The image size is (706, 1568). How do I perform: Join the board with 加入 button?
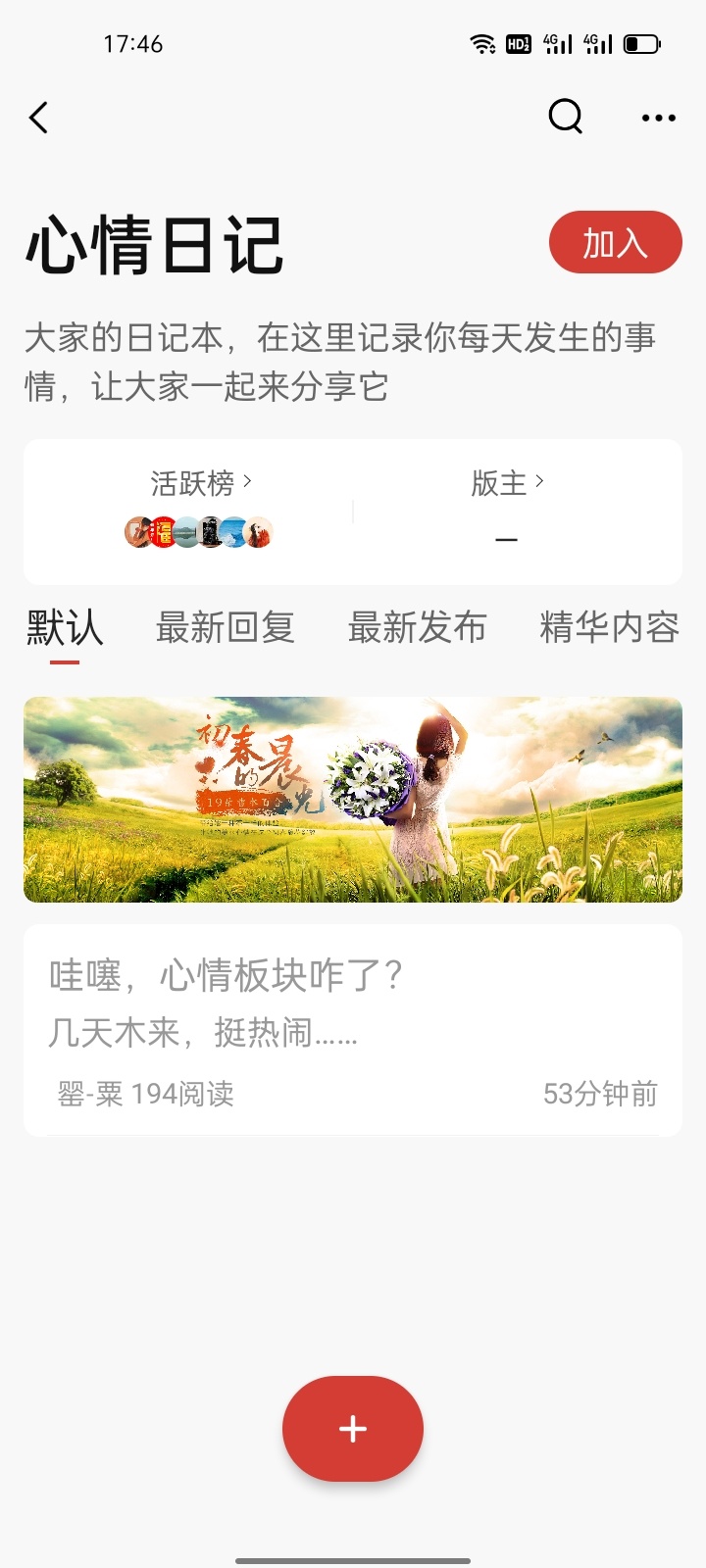[x=615, y=242]
